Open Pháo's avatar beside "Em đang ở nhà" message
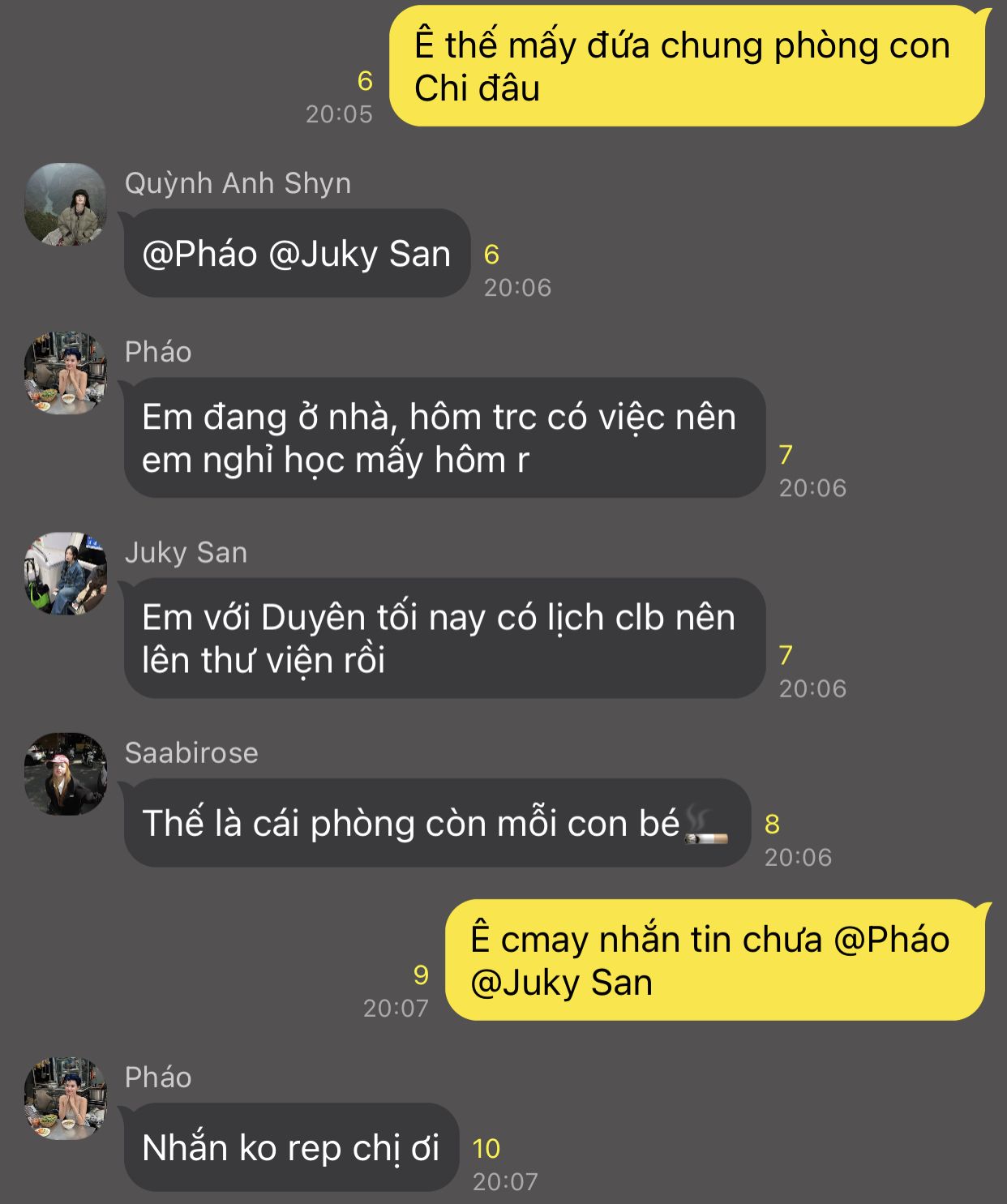Viewport: 1007px width, 1204px height. tap(66, 372)
